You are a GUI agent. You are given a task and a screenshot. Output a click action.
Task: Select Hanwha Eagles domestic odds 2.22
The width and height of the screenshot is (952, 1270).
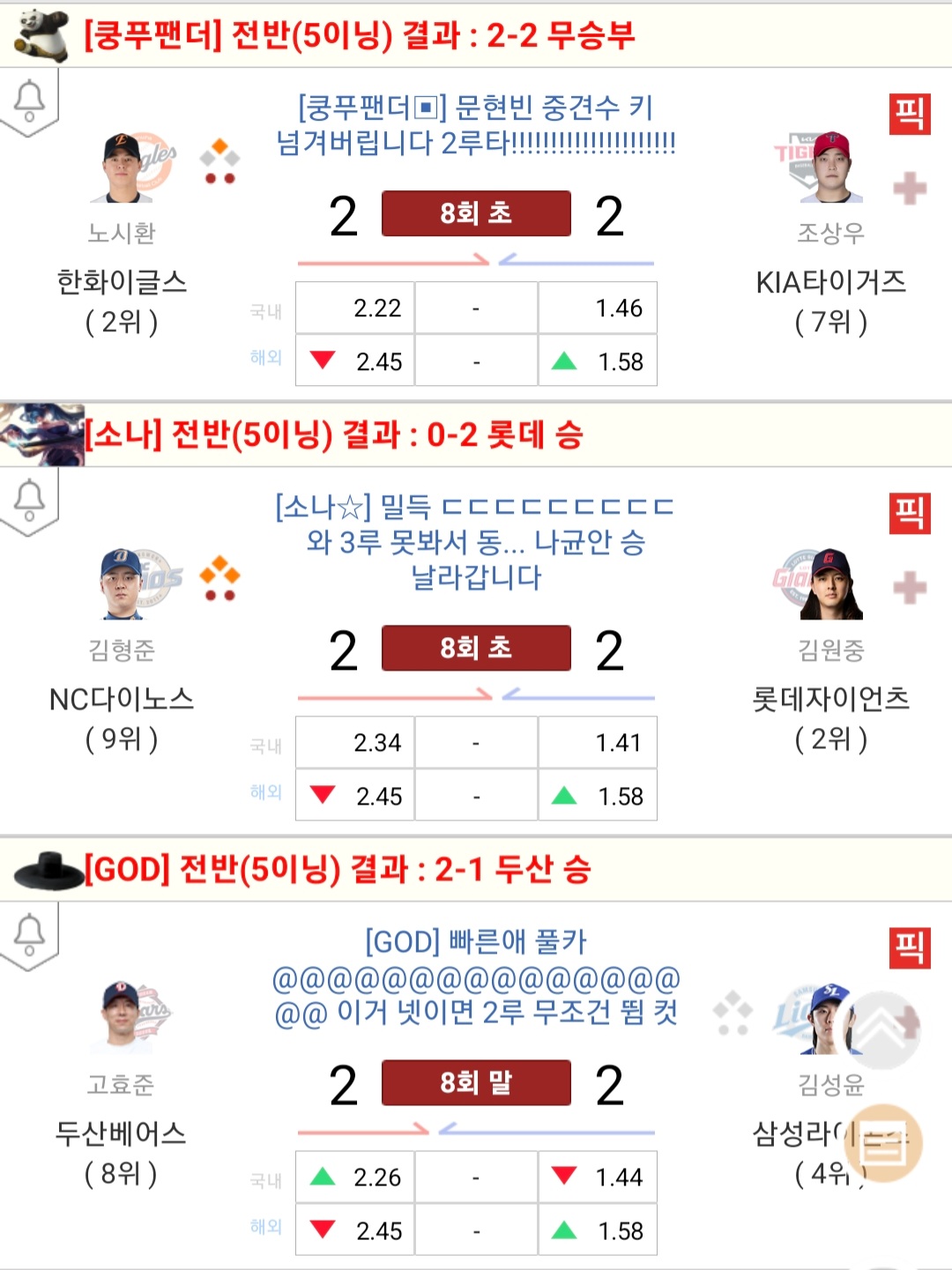point(355,308)
